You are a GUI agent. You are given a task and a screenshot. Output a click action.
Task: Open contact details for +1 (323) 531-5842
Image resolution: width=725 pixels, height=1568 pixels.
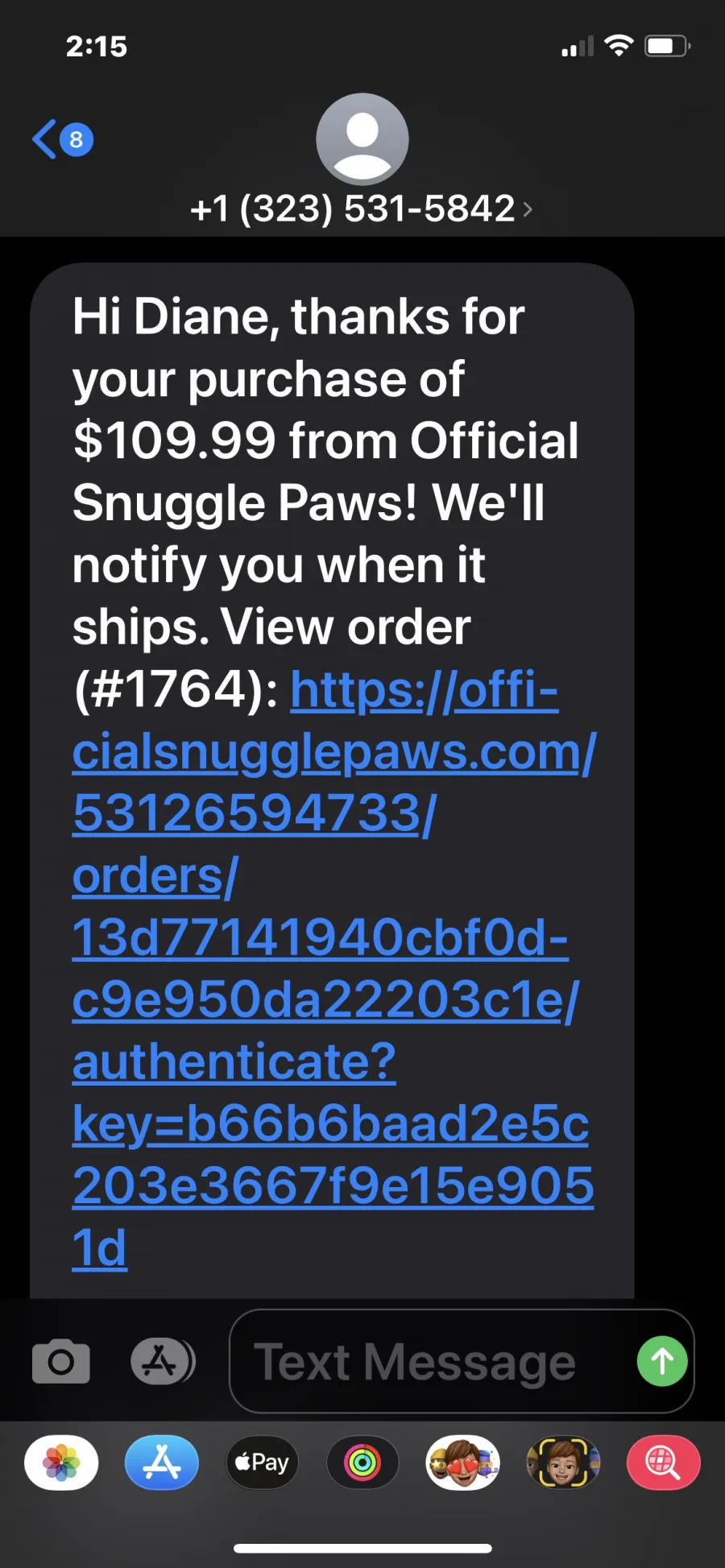[362, 209]
